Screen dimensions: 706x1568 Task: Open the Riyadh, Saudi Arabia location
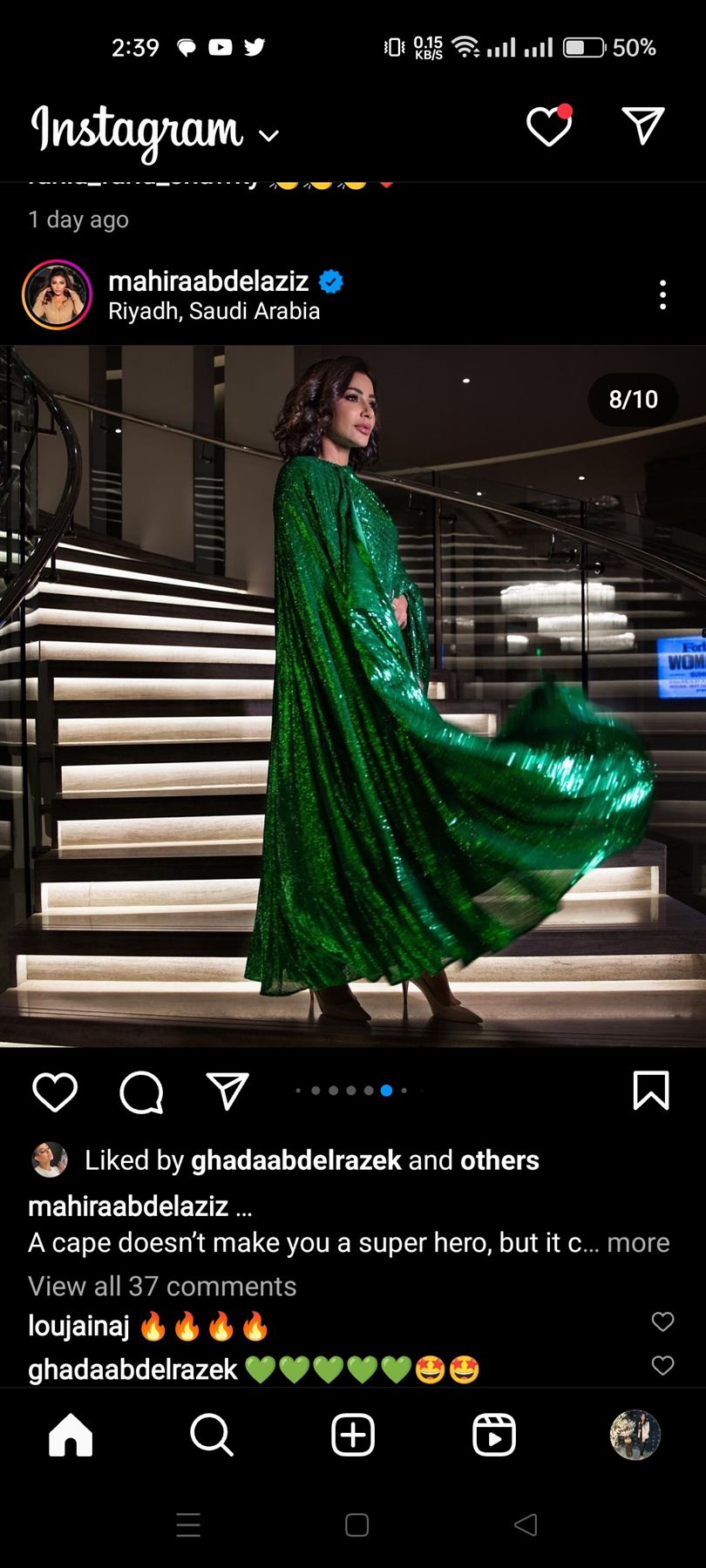tap(214, 311)
